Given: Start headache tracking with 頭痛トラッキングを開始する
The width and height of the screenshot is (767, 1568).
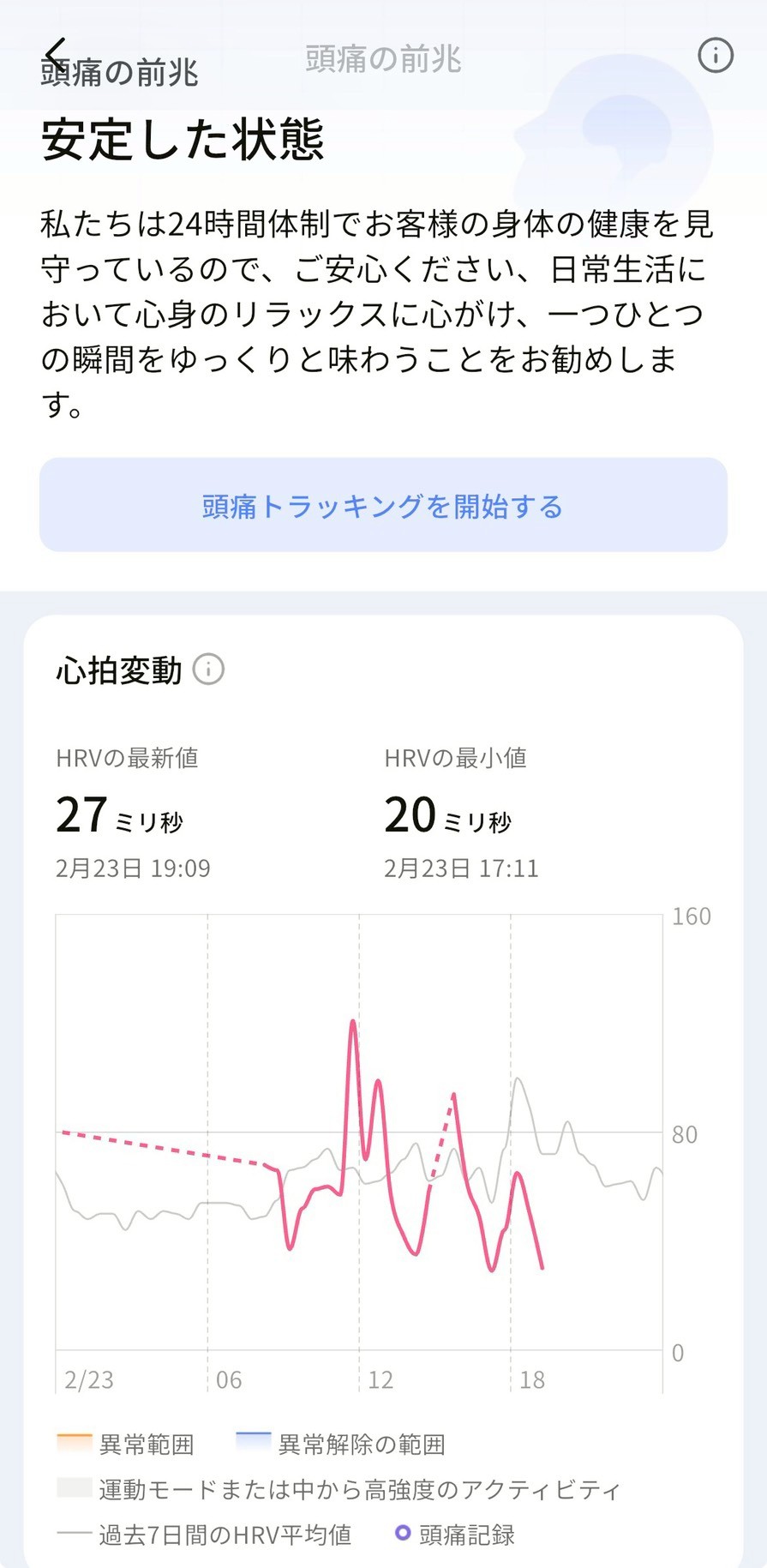Looking at the screenshot, I should 383,505.
